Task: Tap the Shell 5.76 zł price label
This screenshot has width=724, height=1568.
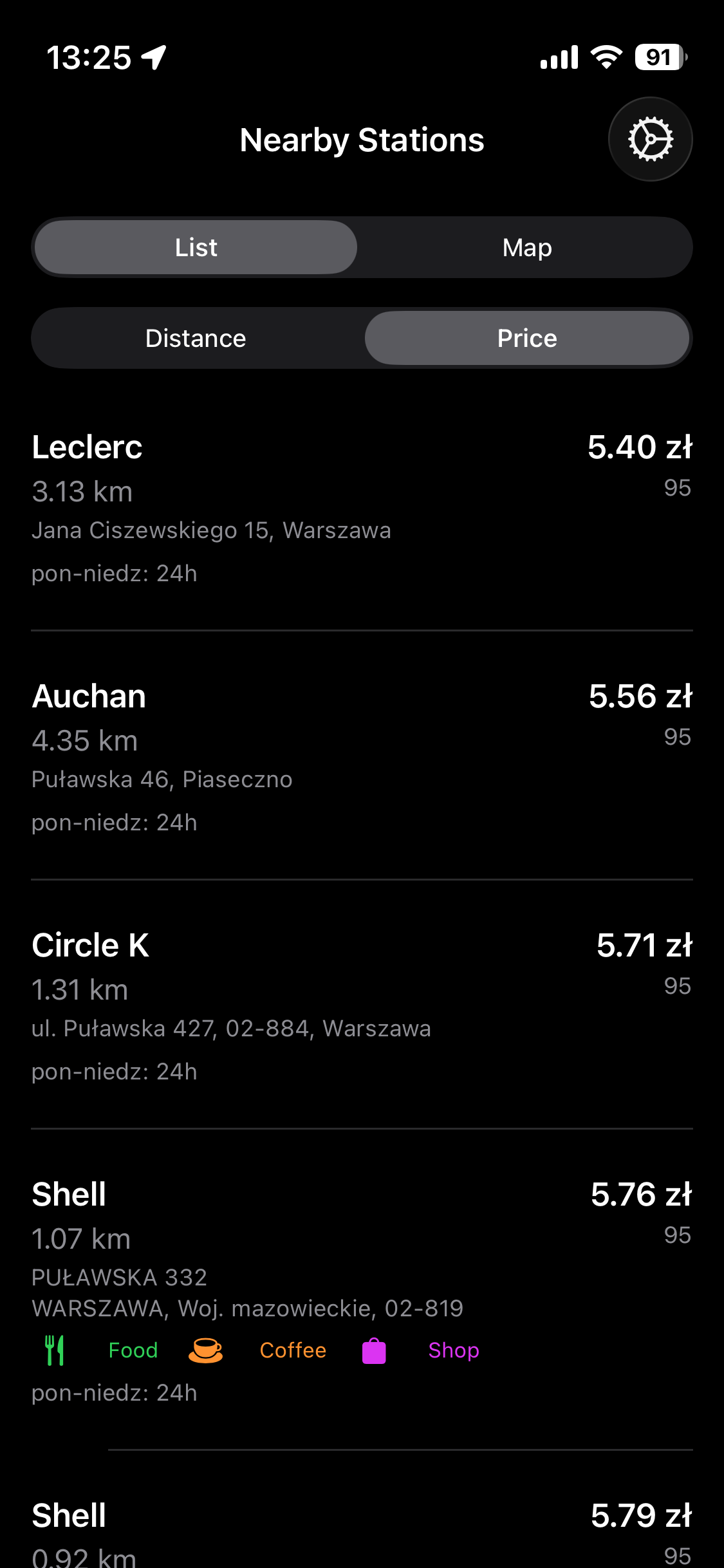Action: tap(640, 1194)
